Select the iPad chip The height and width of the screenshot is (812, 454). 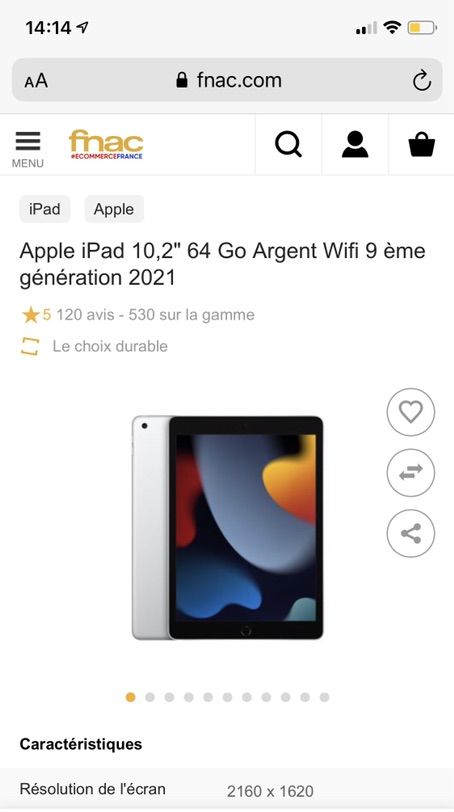pos(45,209)
